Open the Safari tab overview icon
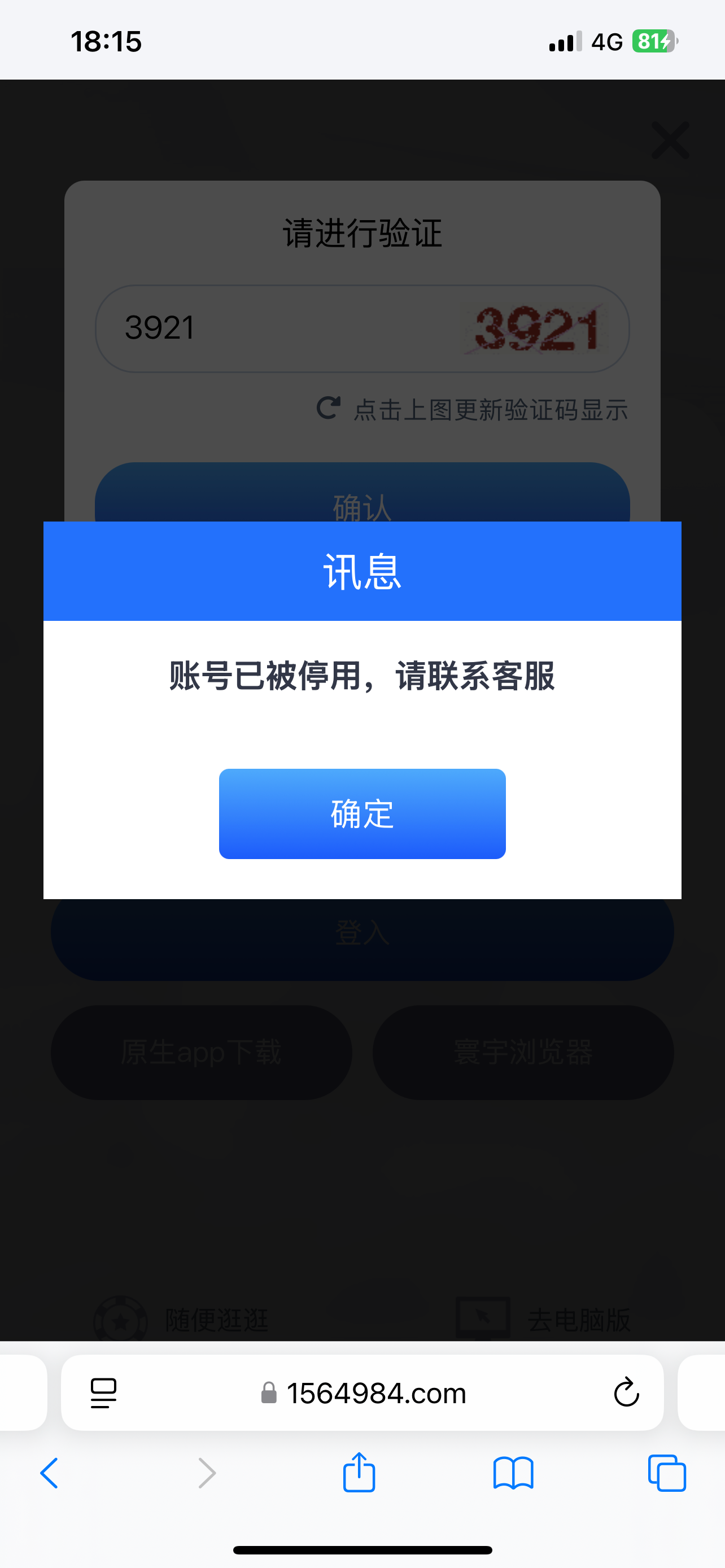 click(x=667, y=1474)
